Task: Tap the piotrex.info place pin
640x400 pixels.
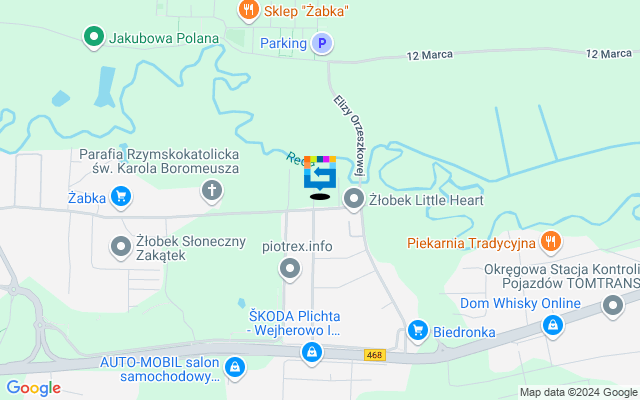Action: click(x=290, y=268)
